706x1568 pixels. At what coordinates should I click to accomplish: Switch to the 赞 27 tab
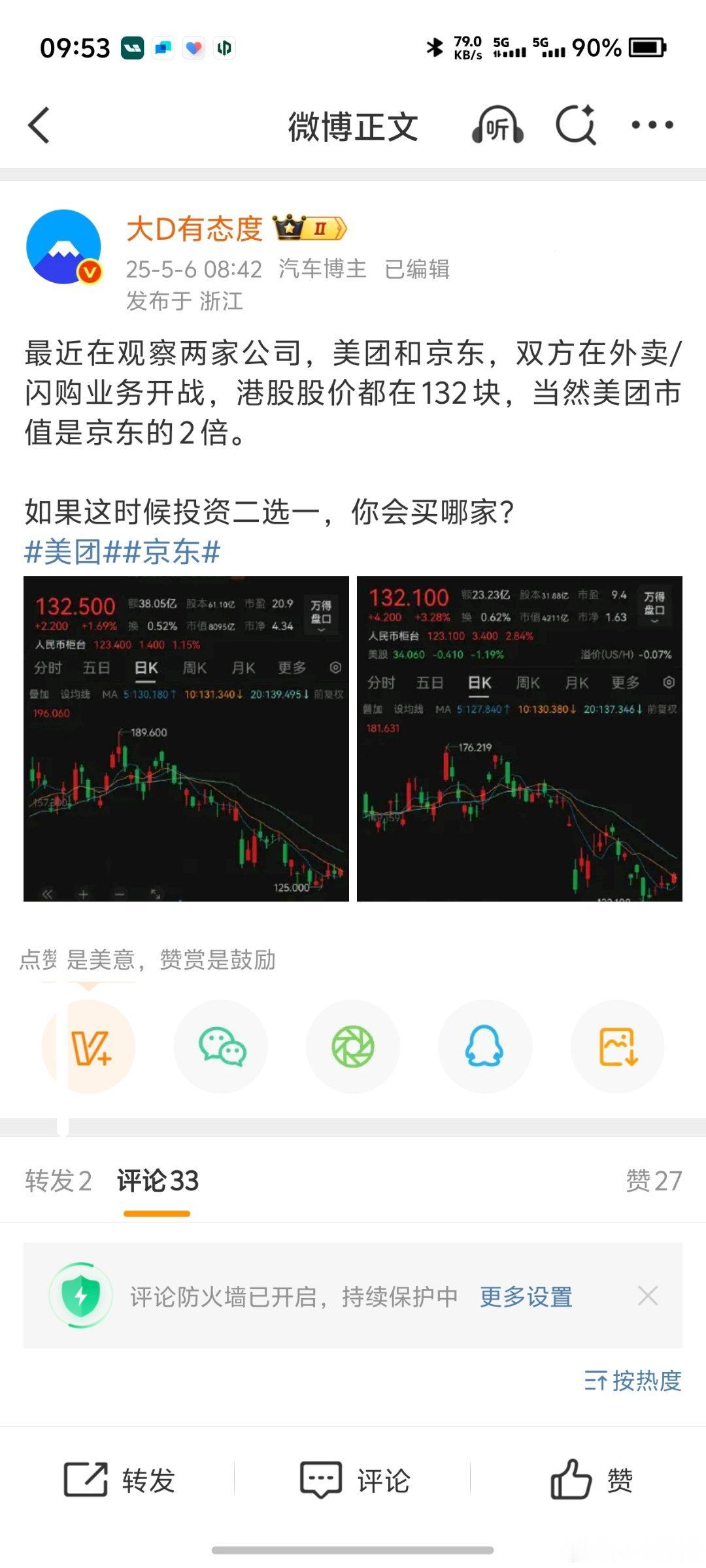654,1181
